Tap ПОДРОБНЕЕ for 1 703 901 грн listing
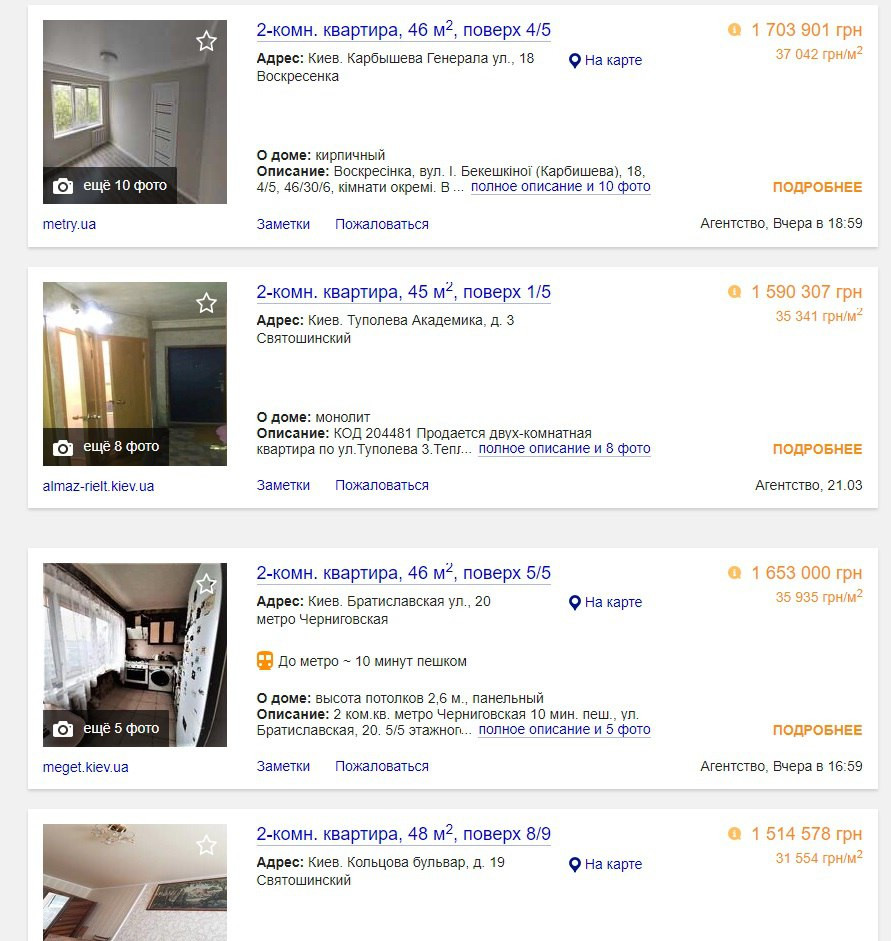 816,187
